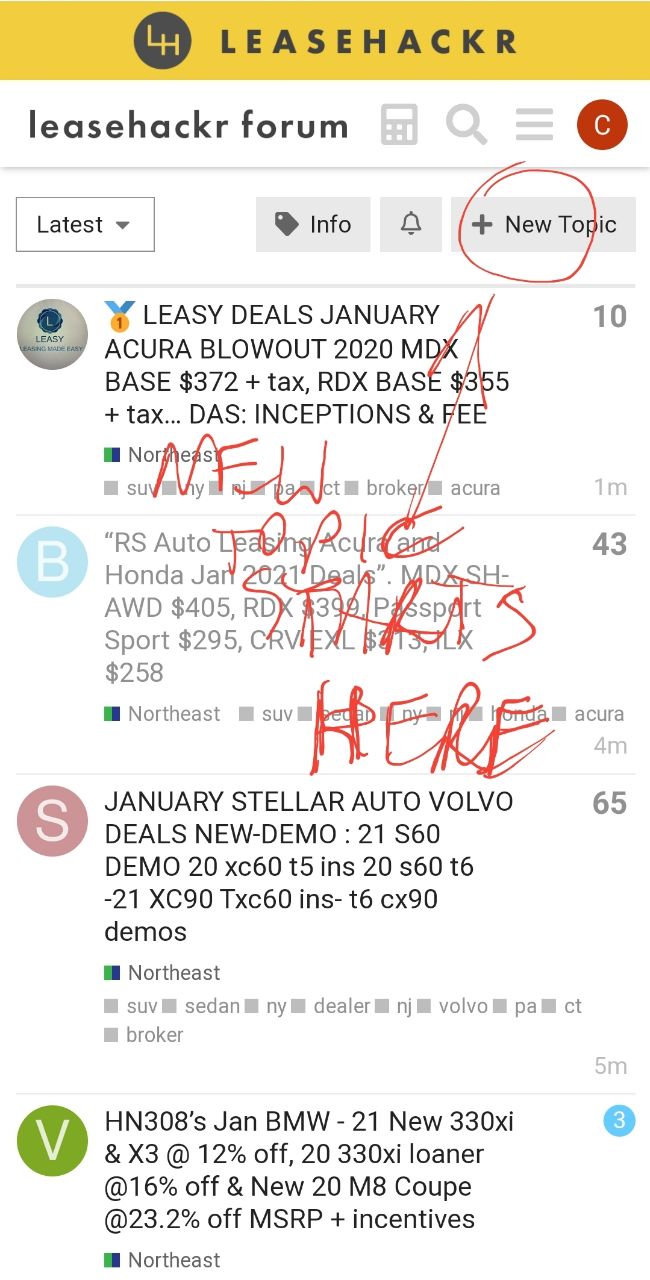This screenshot has width=650, height=1280.
Task: Go to the LEASEHACKR home banner
Action: click(325, 40)
